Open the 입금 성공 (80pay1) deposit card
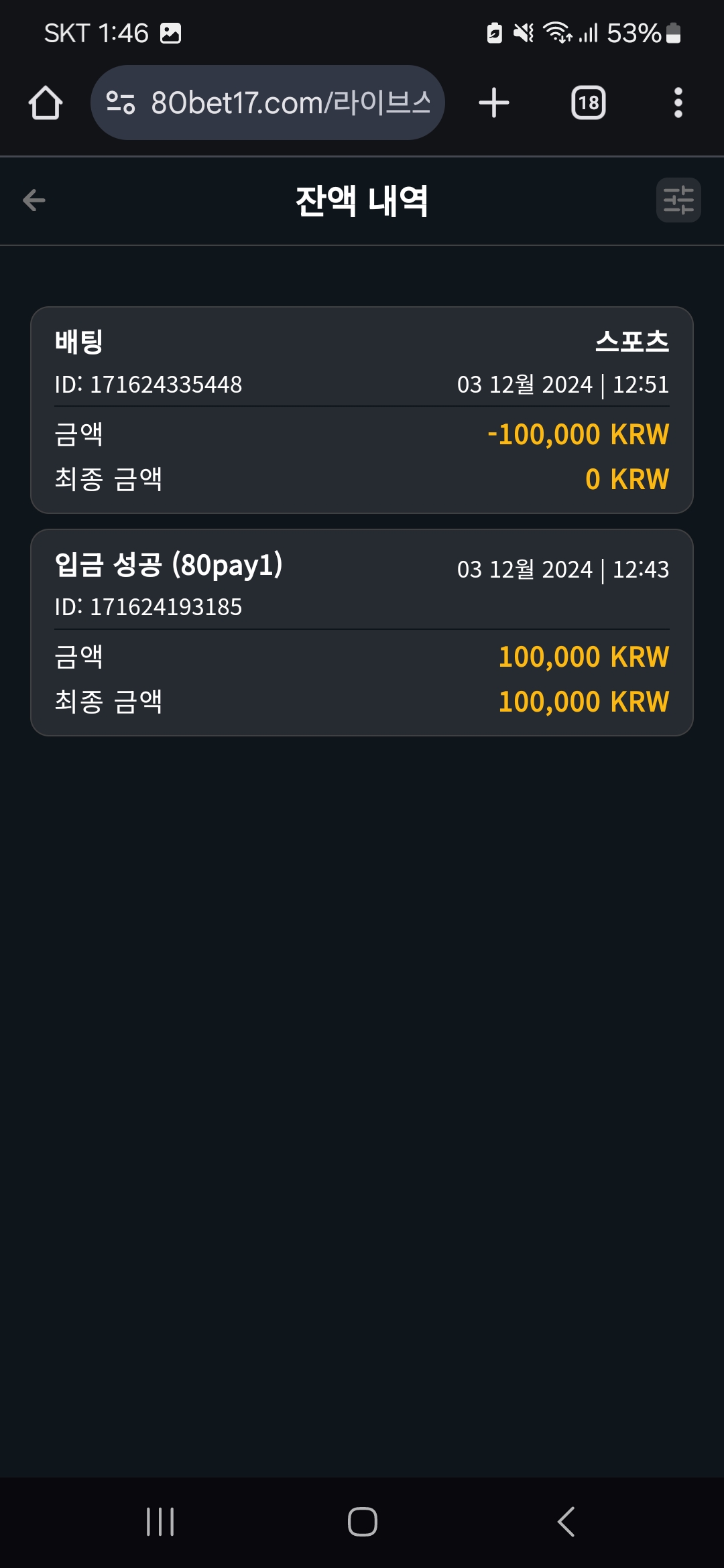Screen dimensions: 724x1568 click(x=362, y=633)
